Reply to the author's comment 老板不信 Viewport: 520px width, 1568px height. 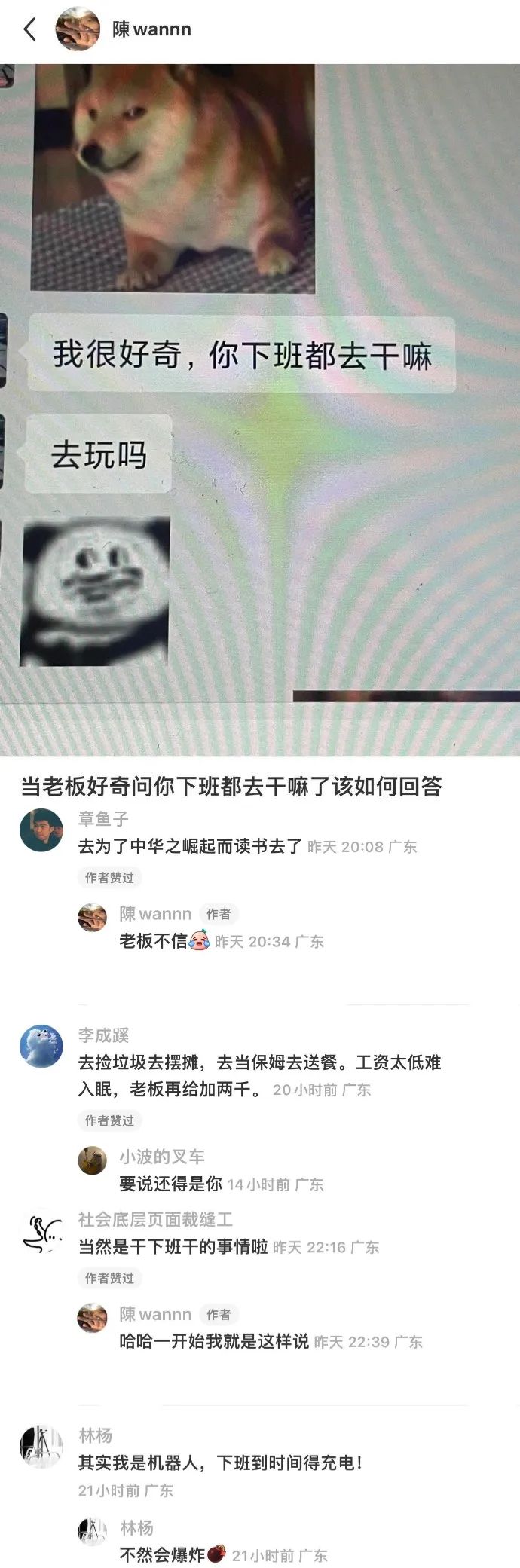click(153, 940)
